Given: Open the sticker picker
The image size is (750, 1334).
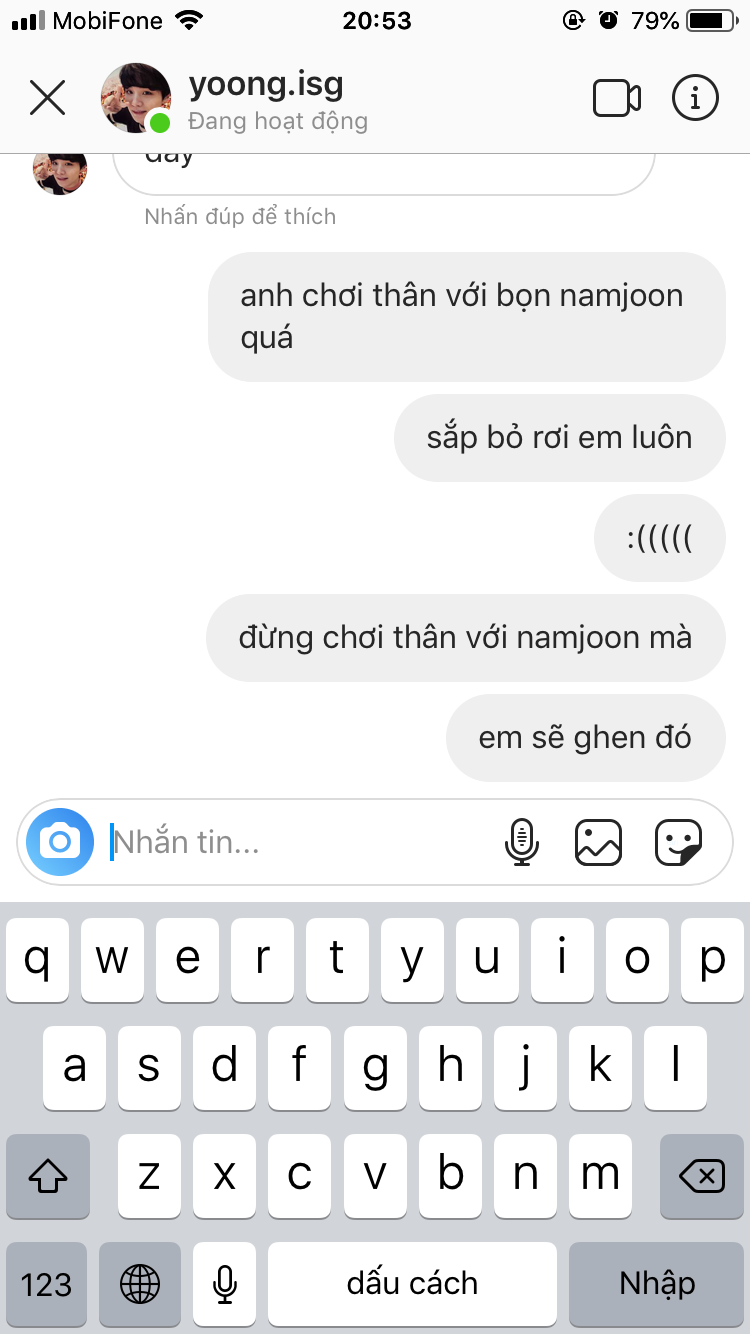Looking at the screenshot, I should (x=678, y=842).
